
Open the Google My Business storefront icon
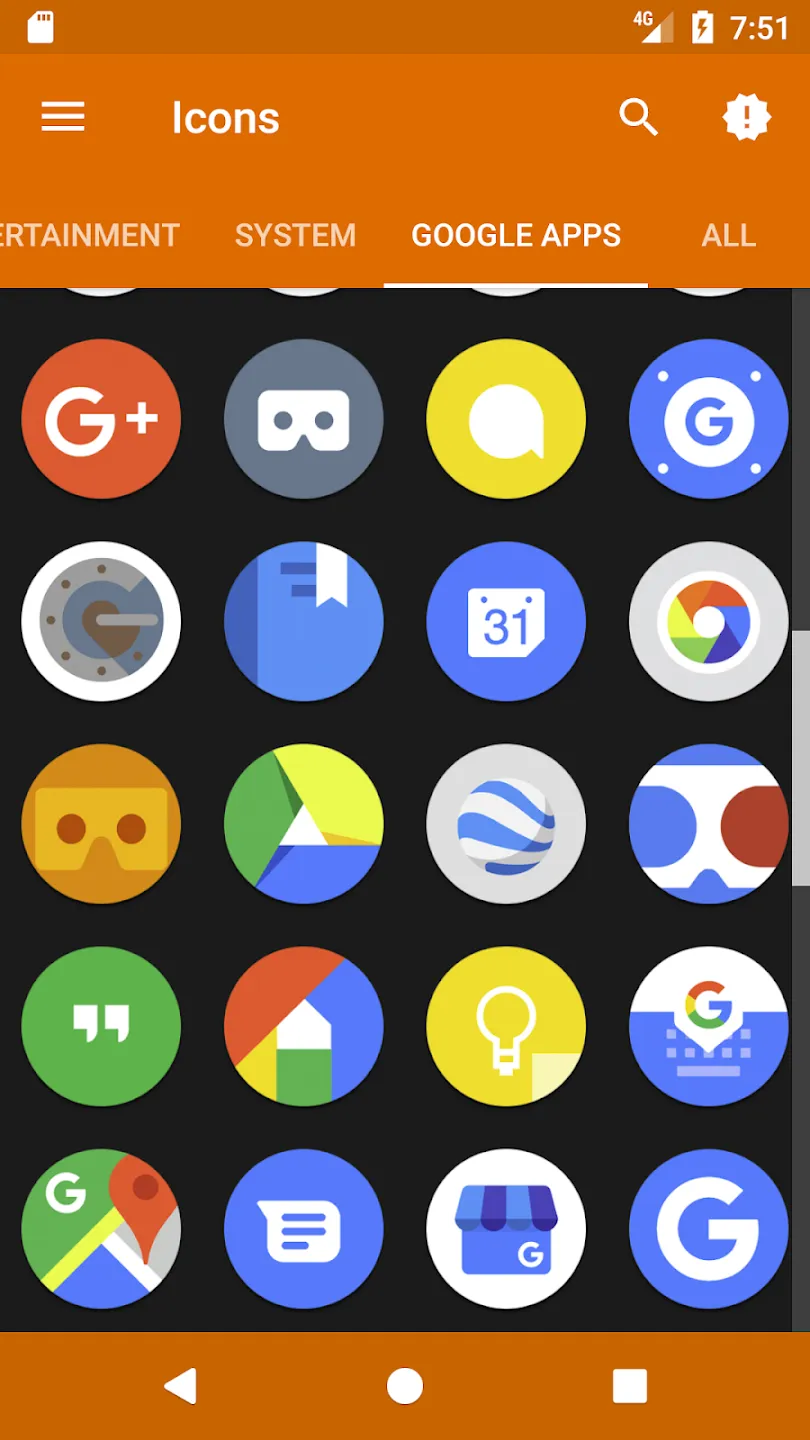[506, 1229]
